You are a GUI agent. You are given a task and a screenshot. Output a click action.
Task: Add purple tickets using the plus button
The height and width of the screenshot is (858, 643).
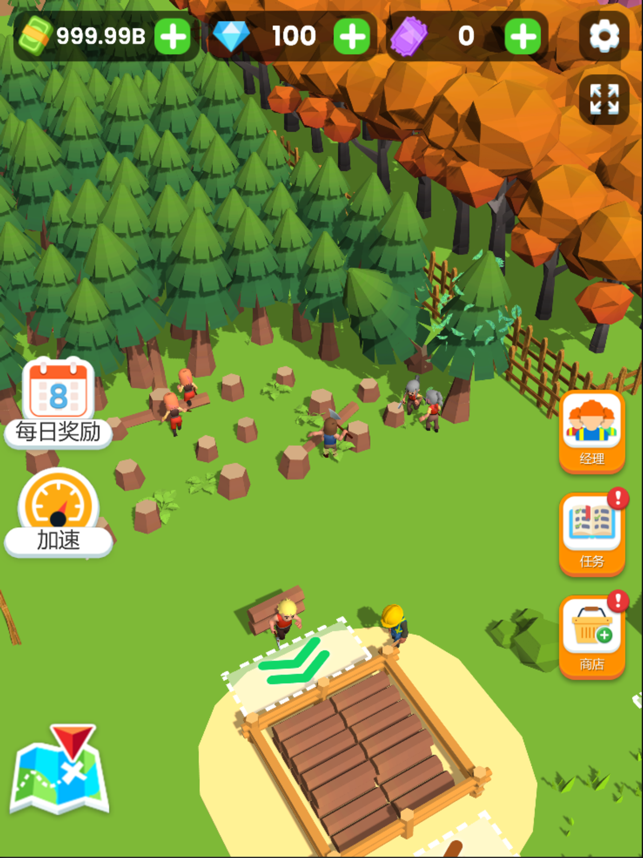coord(522,37)
